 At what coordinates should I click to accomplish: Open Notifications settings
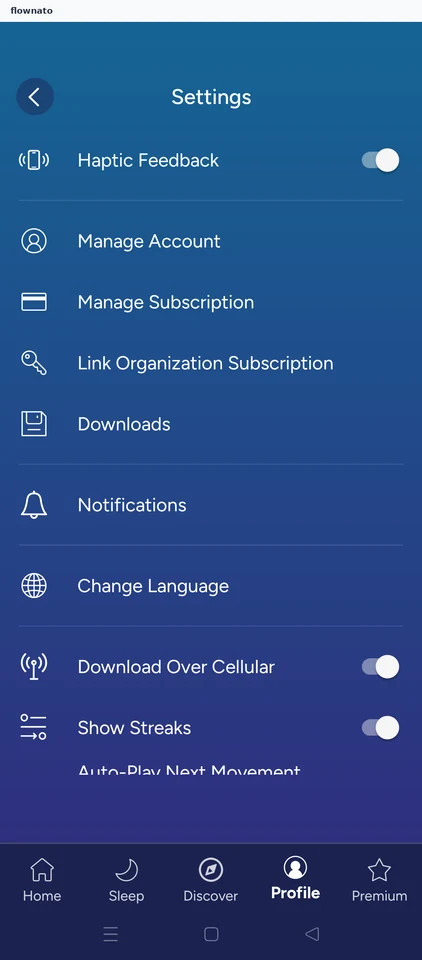click(x=211, y=505)
